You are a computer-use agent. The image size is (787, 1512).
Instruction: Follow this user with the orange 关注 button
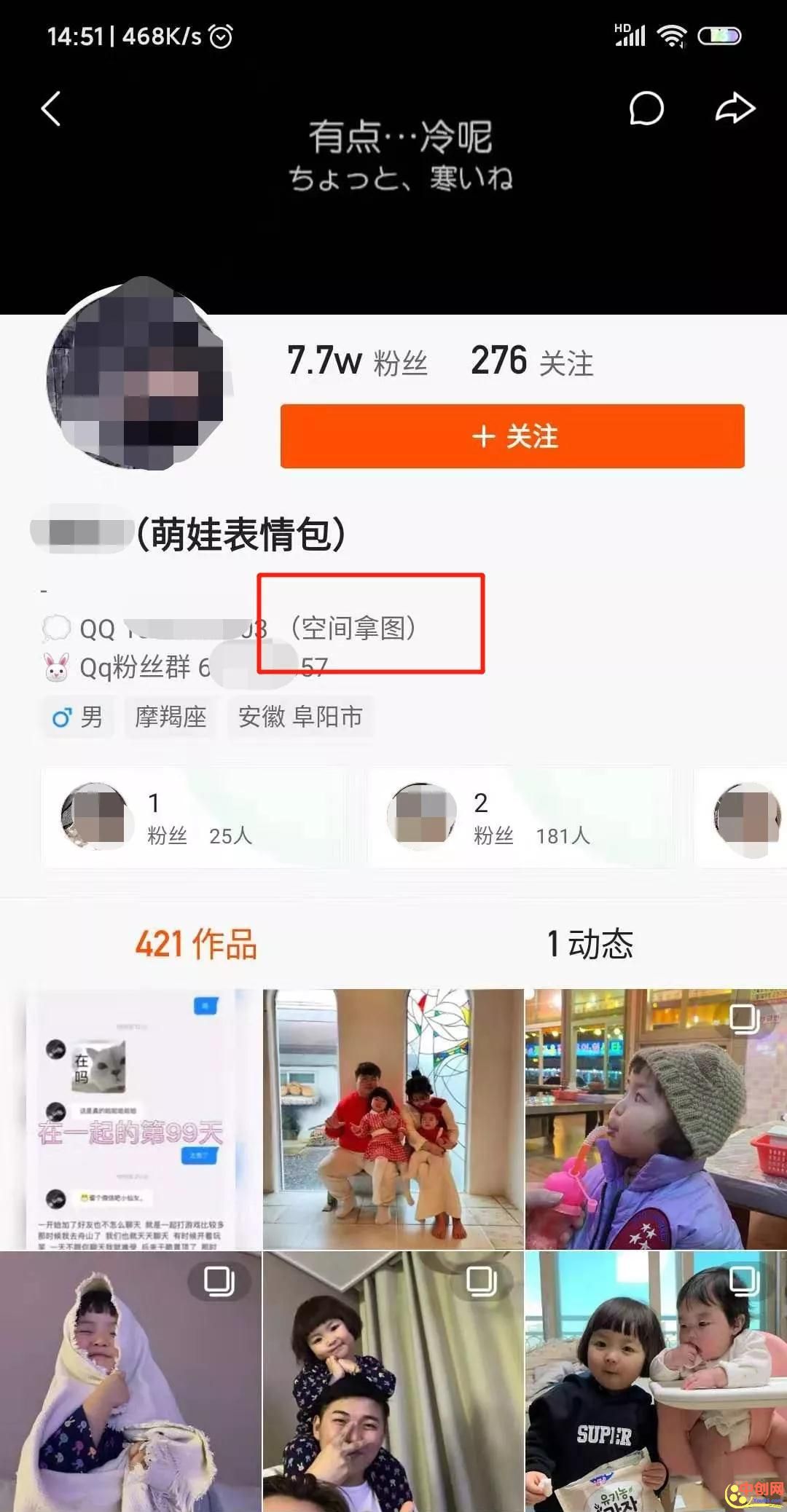(512, 436)
